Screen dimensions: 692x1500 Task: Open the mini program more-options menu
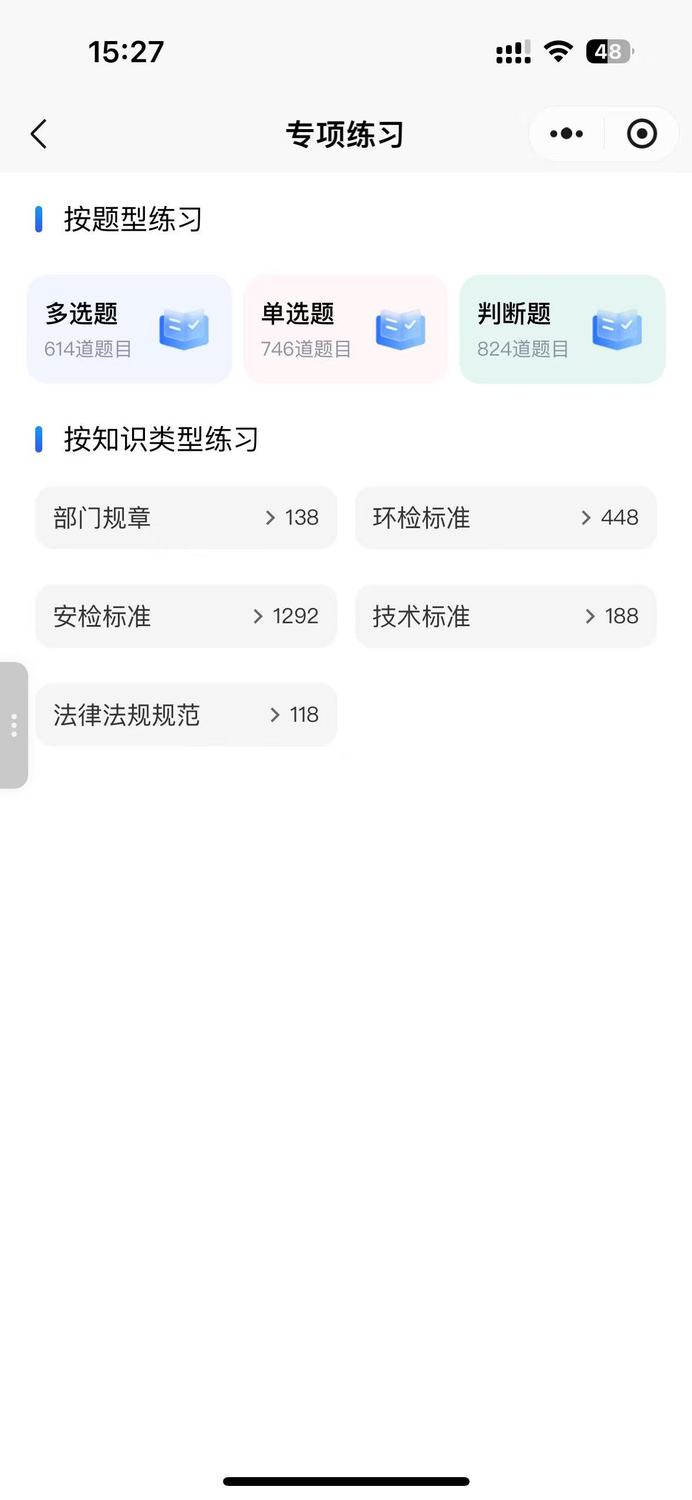(x=566, y=134)
